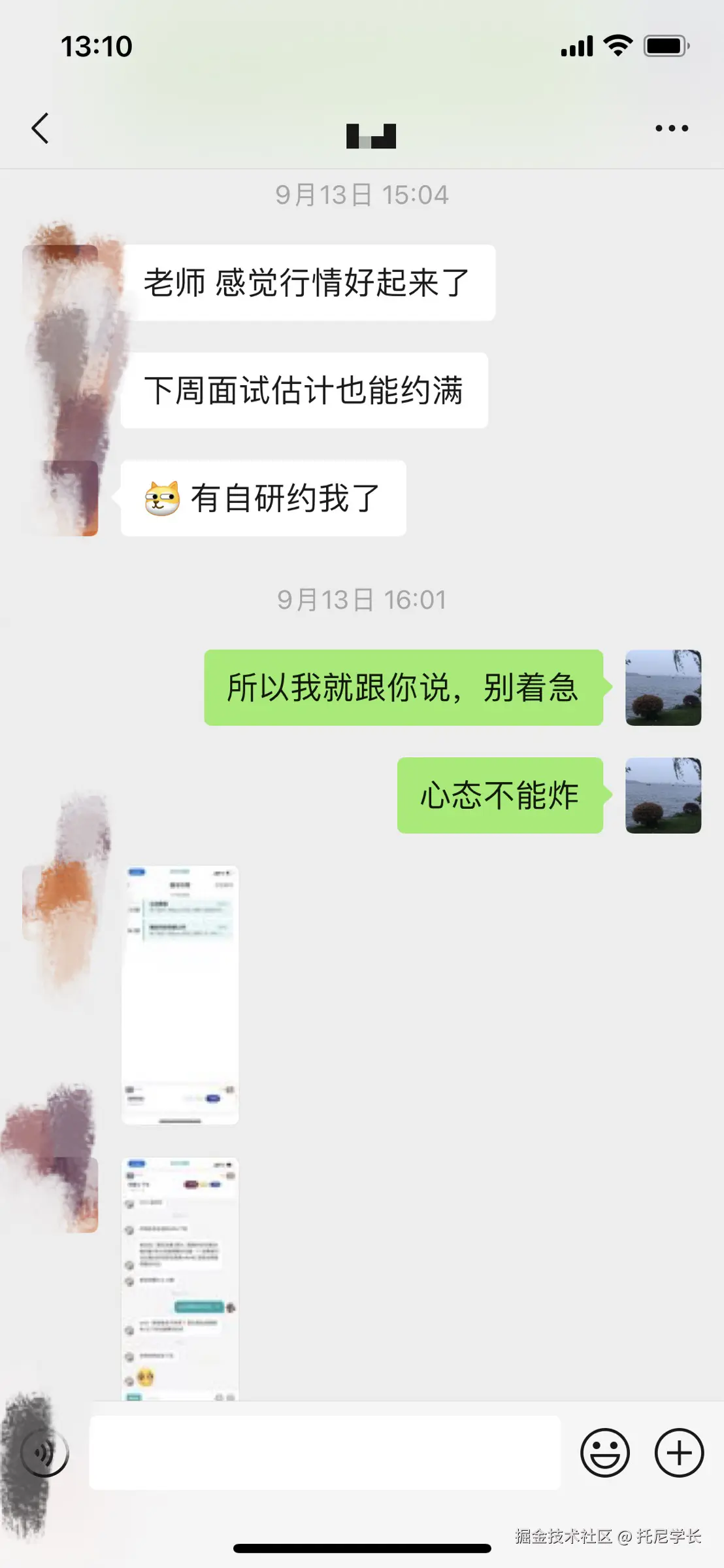Tap the '9月13日 15:04' timestamp label
Image resolution: width=724 pixels, height=1568 pixels.
[x=362, y=194]
